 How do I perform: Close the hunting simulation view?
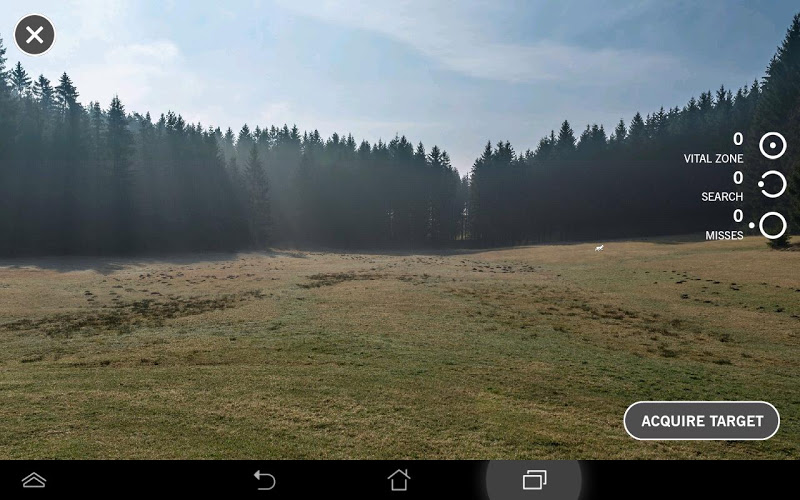(35, 35)
